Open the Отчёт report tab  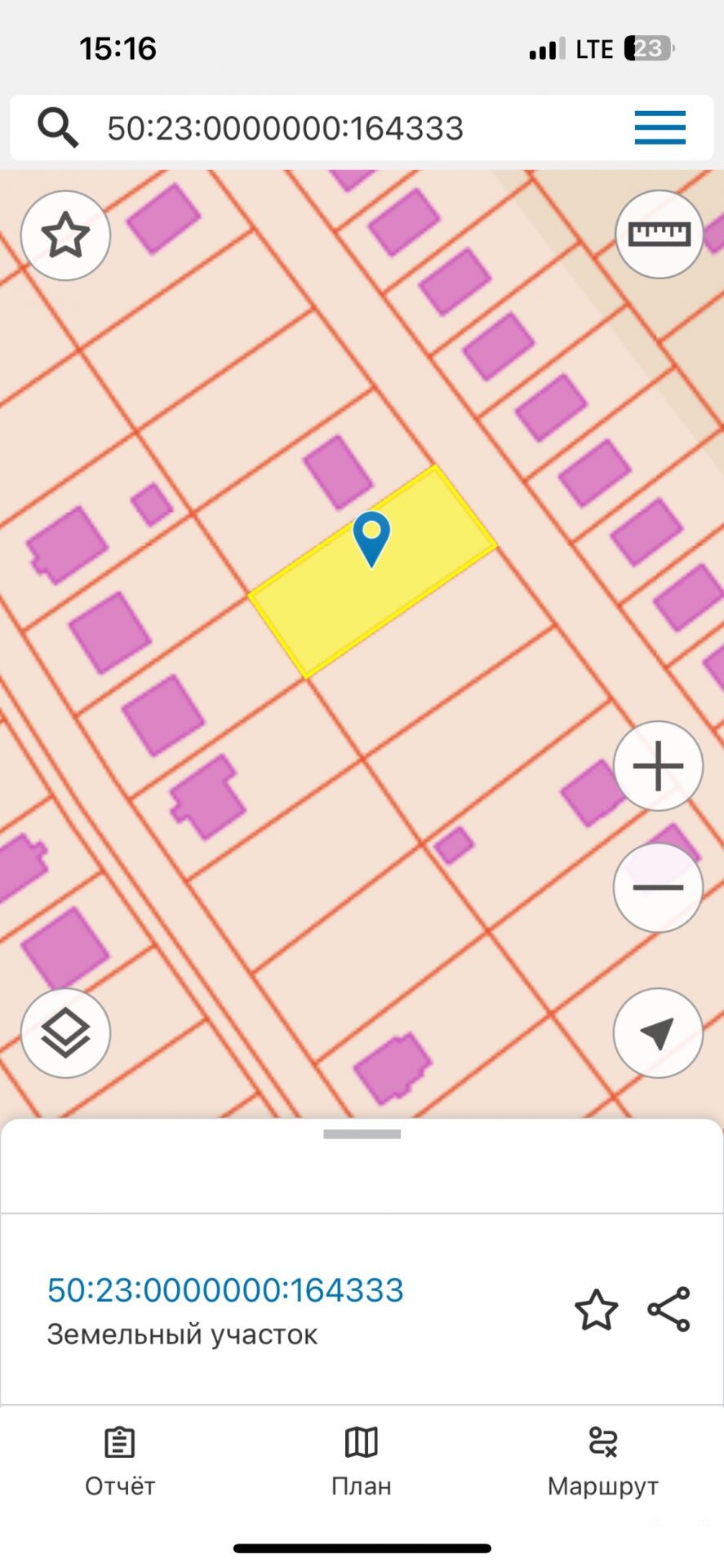click(x=120, y=1462)
